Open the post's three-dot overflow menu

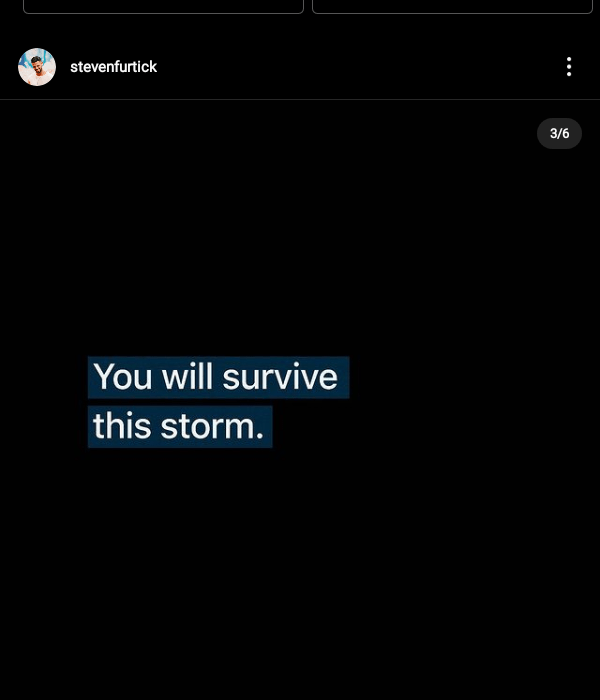pos(568,67)
